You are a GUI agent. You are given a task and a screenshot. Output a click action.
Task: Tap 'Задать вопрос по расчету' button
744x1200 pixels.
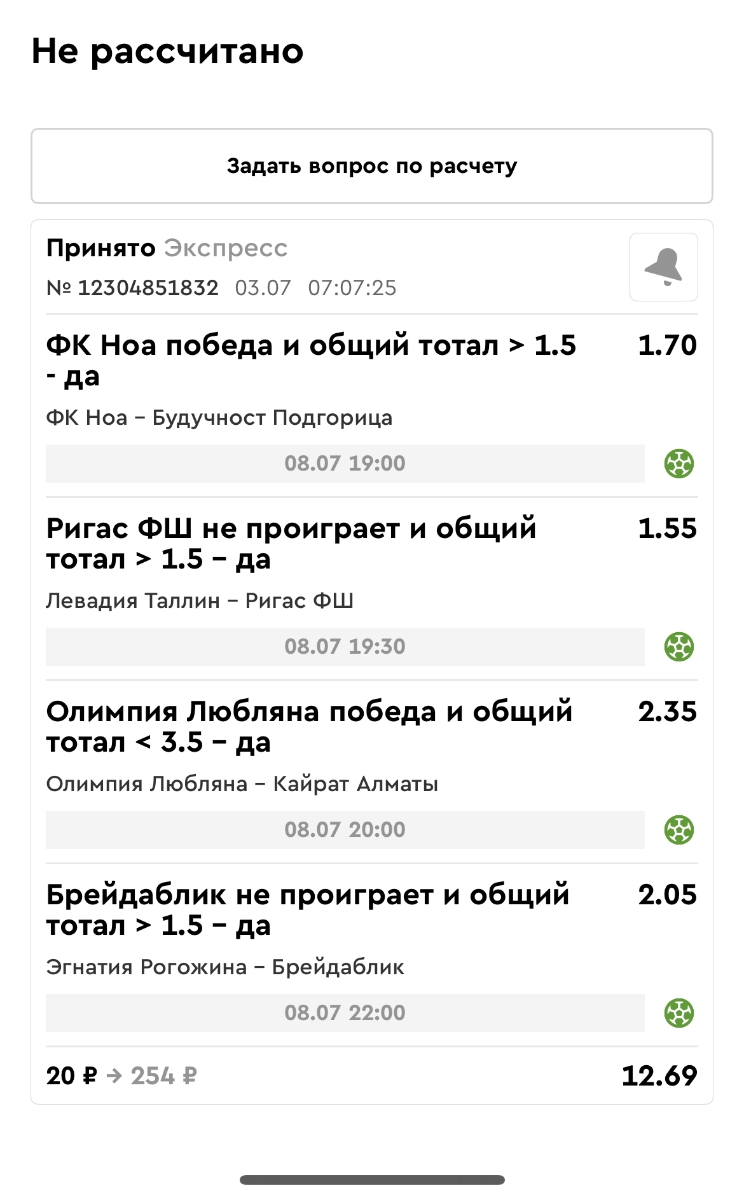[371, 166]
